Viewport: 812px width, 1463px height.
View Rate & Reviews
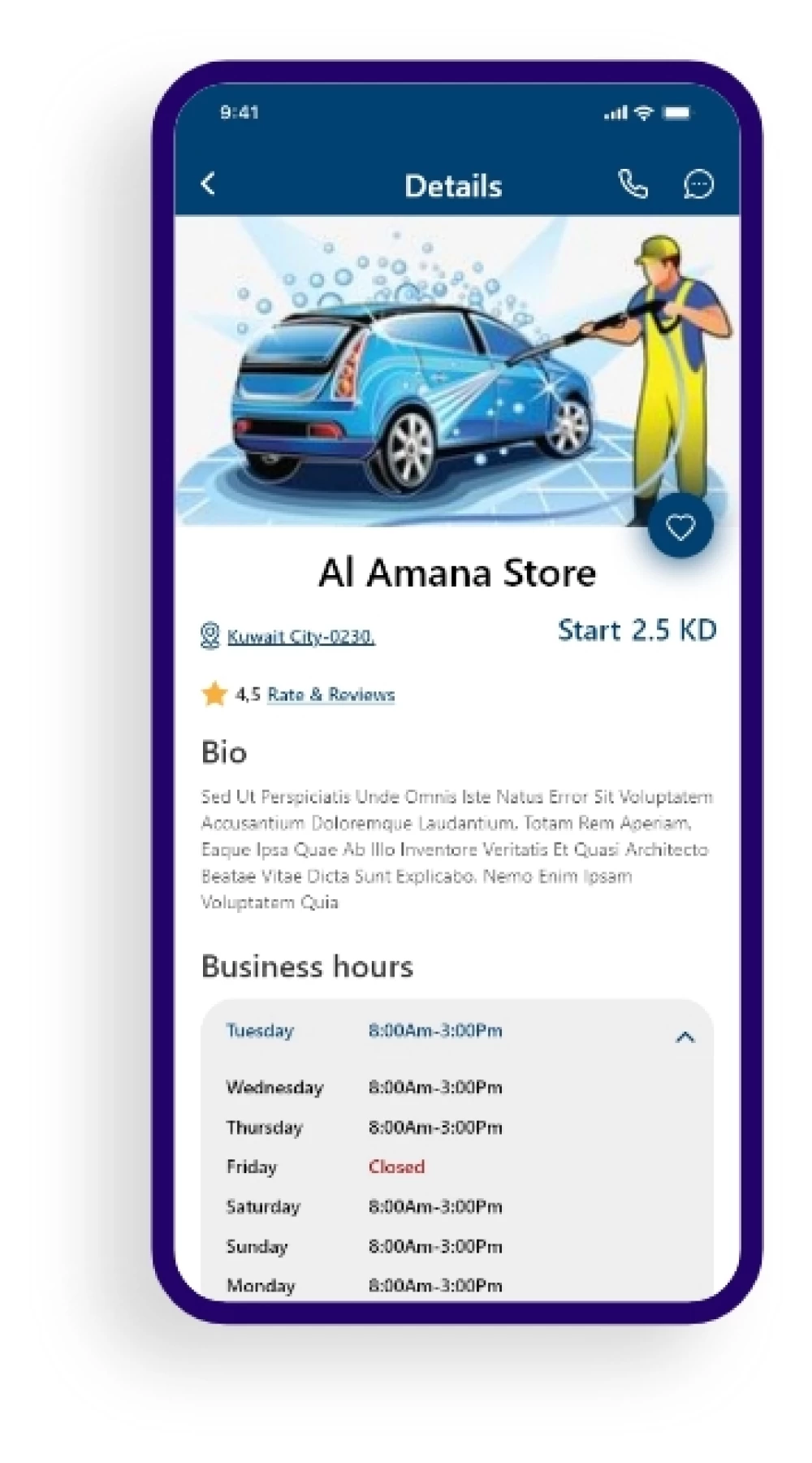(x=330, y=695)
